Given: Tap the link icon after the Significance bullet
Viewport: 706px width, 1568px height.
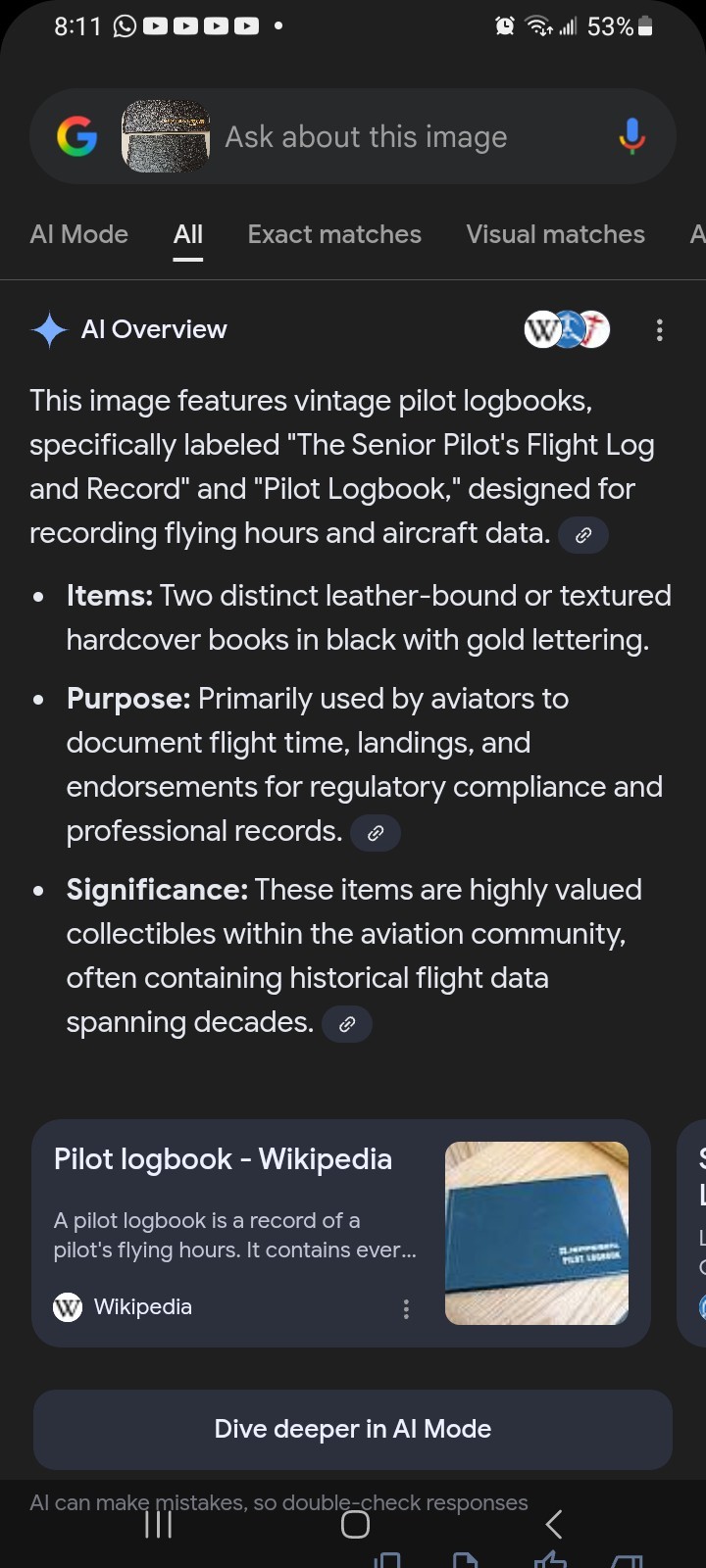Looking at the screenshot, I should tap(347, 1023).
